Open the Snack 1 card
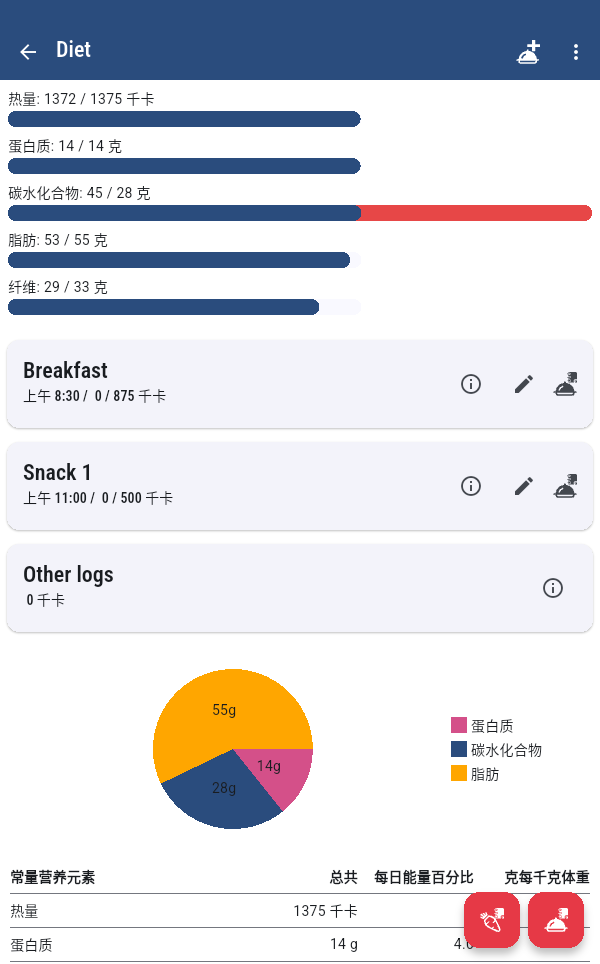Screen dimensions: 600x964 pos(300,486)
